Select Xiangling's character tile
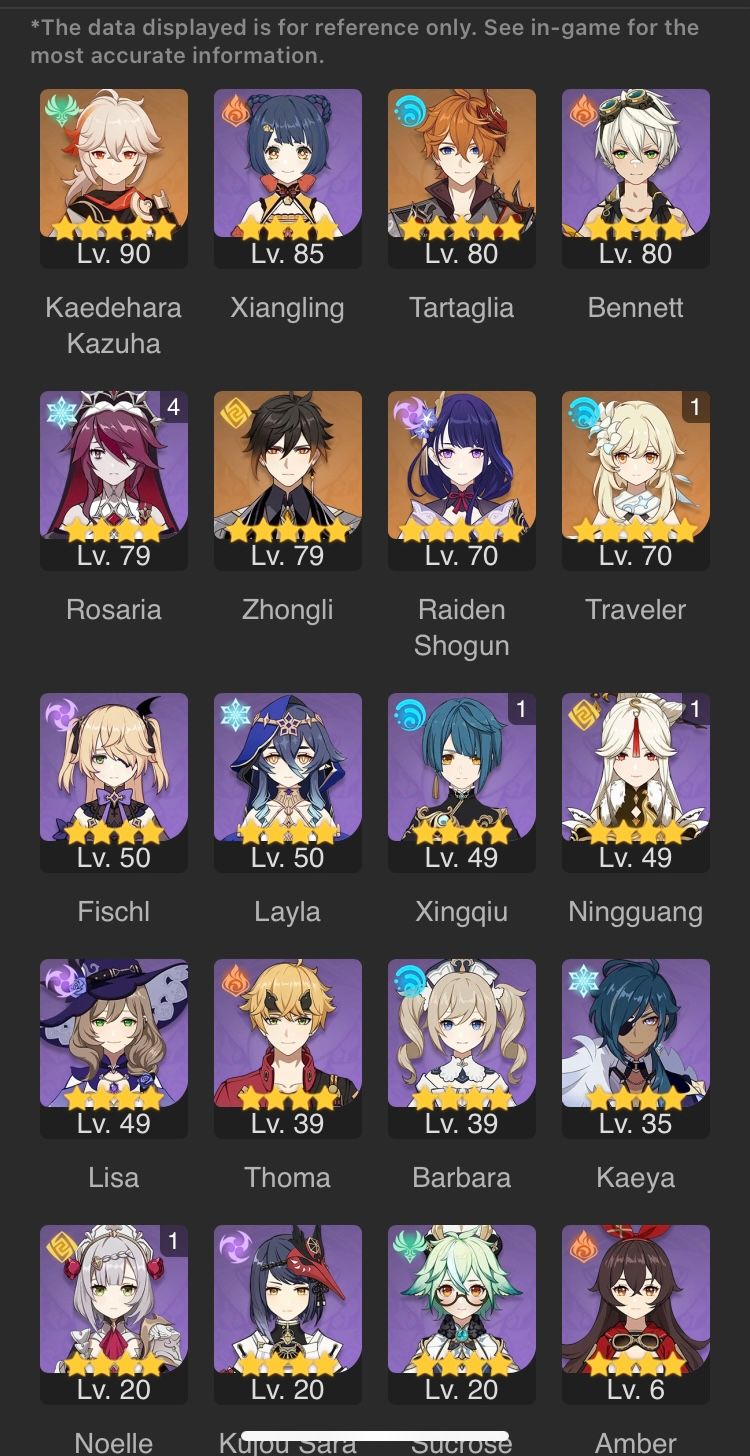This screenshot has height=1456, width=750. point(288,178)
